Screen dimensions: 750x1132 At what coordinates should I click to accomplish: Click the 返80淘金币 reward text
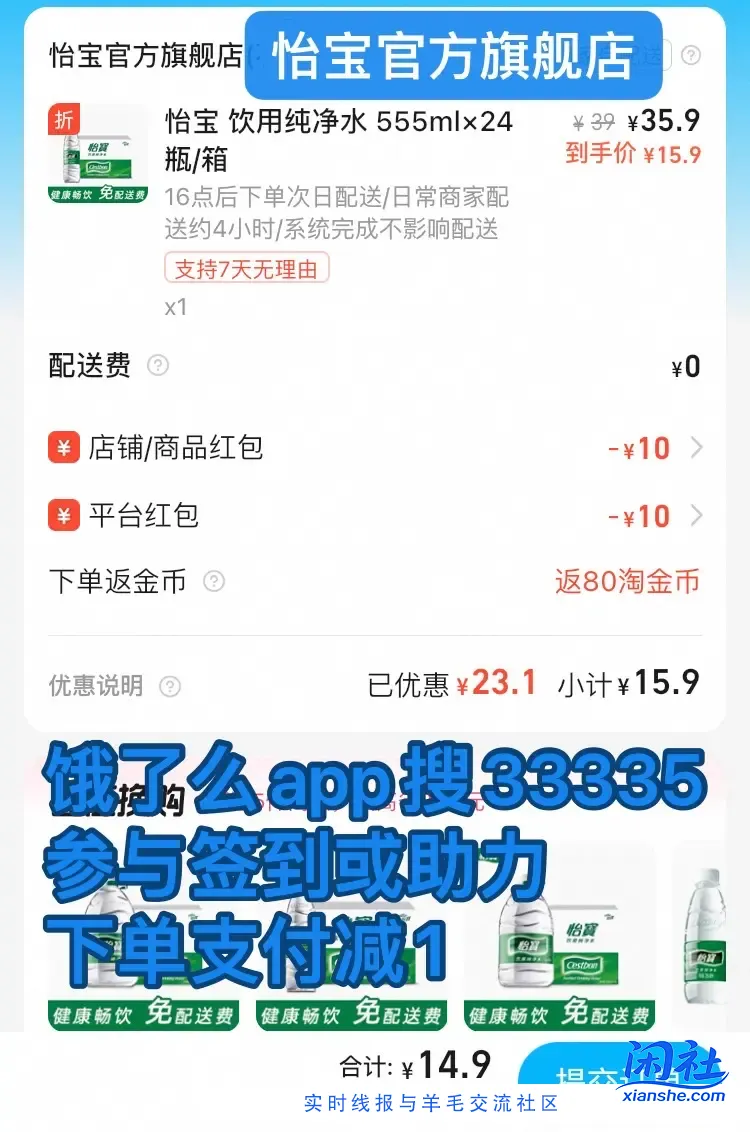click(629, 581)
